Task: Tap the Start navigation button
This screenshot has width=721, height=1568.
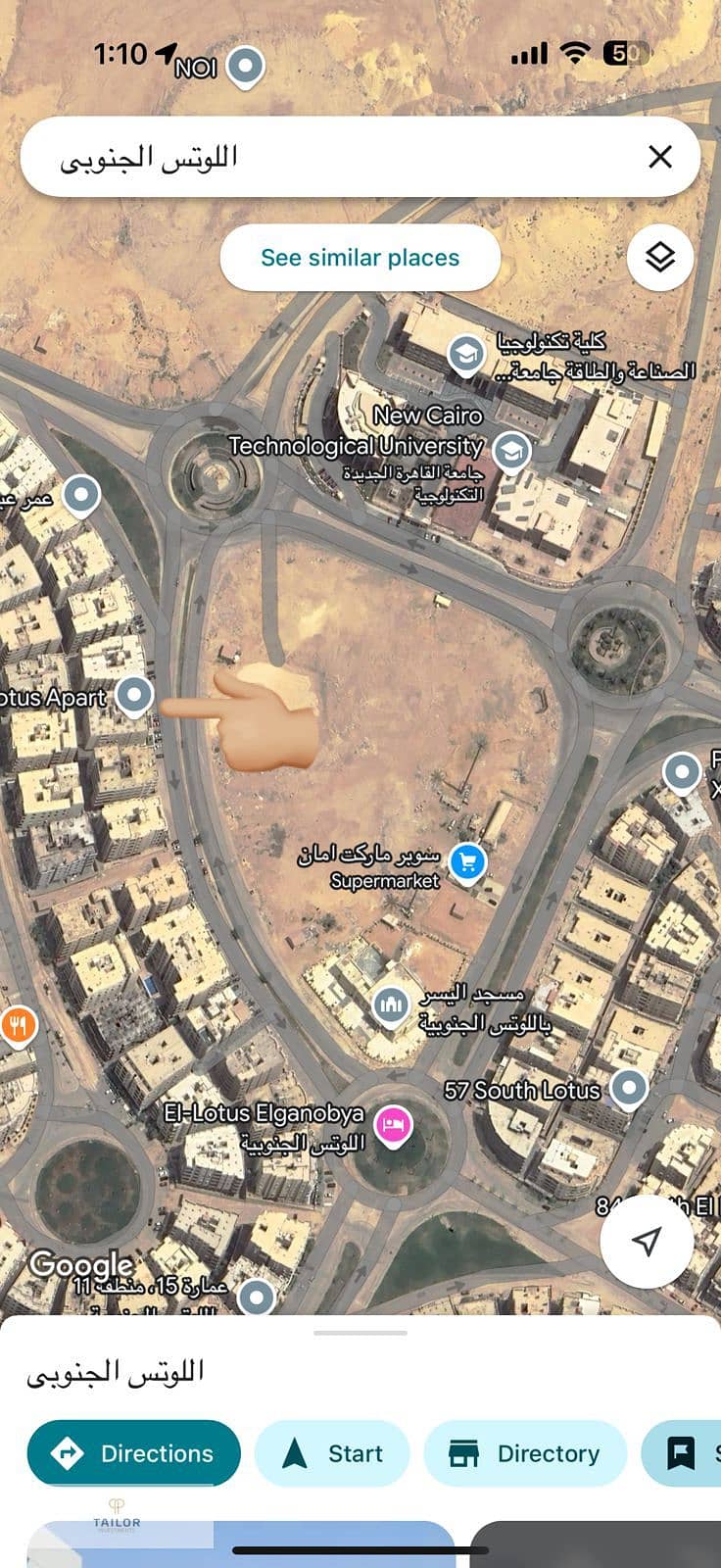Action: click(x=332, y=1453)
